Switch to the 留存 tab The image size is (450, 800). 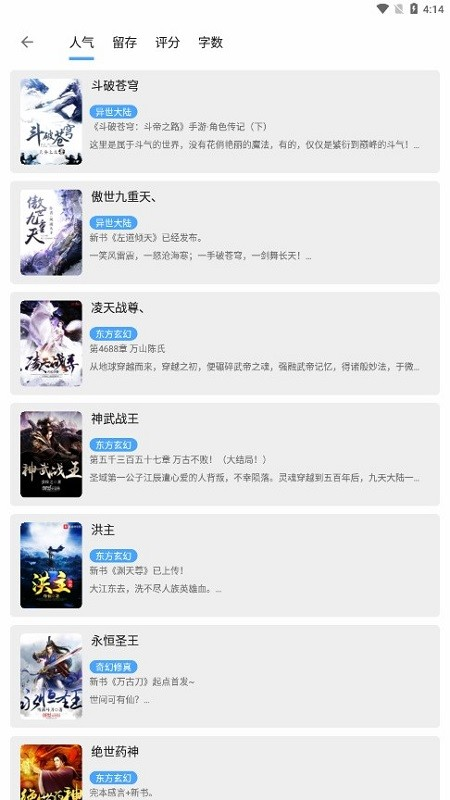[x=124, y=42]
